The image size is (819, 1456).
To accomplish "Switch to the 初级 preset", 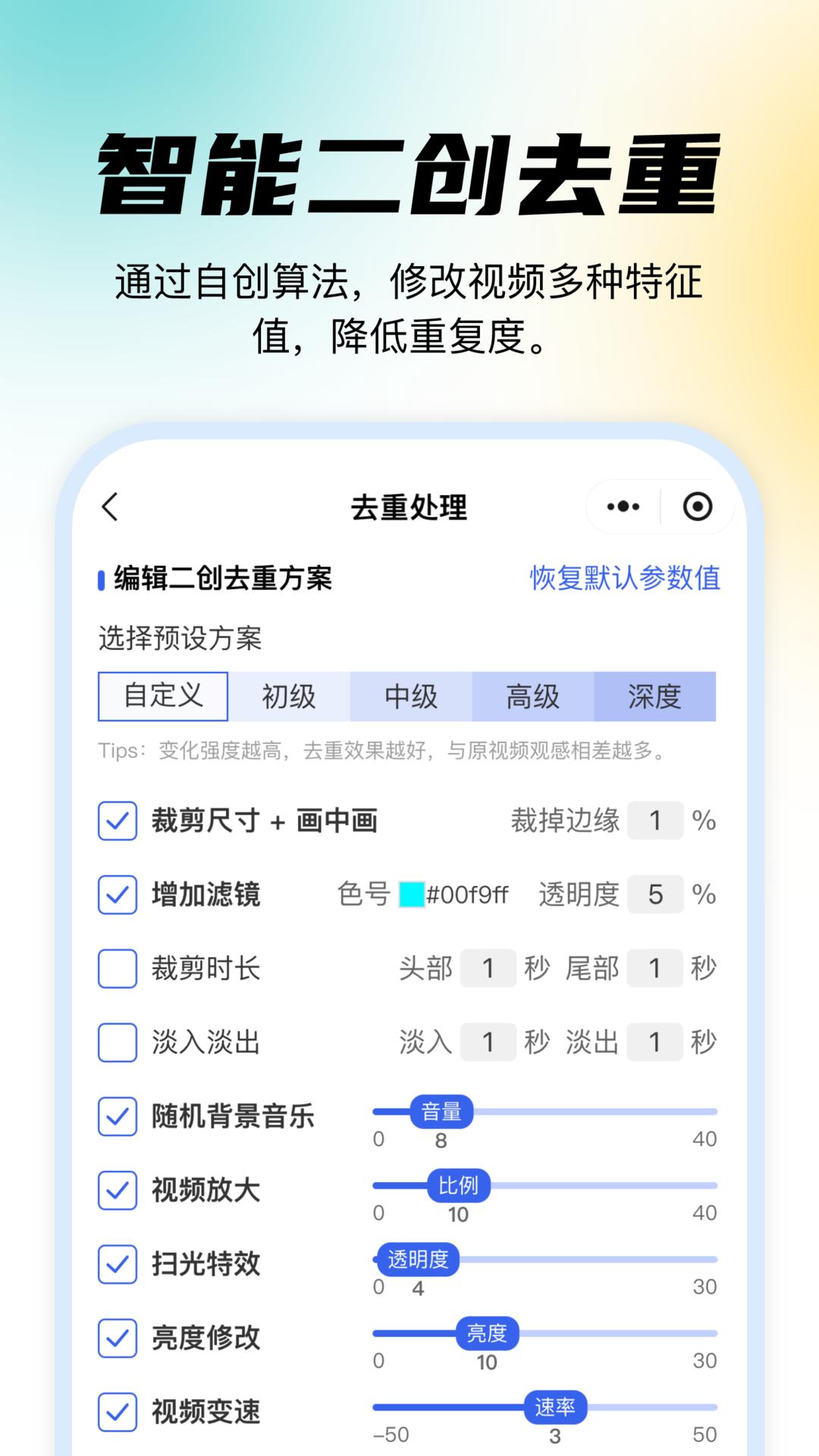I will (287, 696).
